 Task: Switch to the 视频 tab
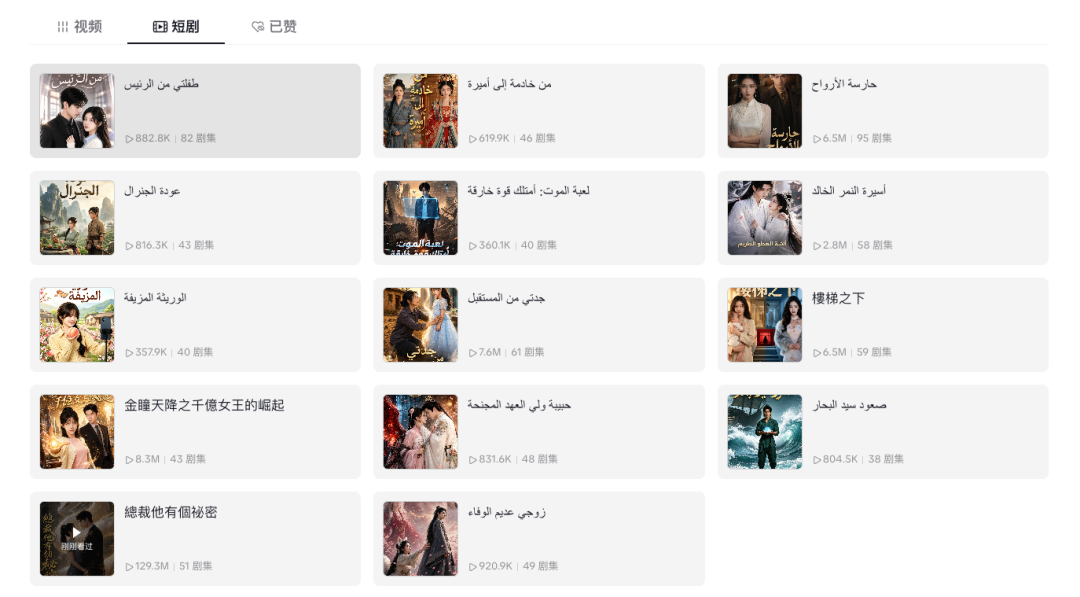(79, 26)
